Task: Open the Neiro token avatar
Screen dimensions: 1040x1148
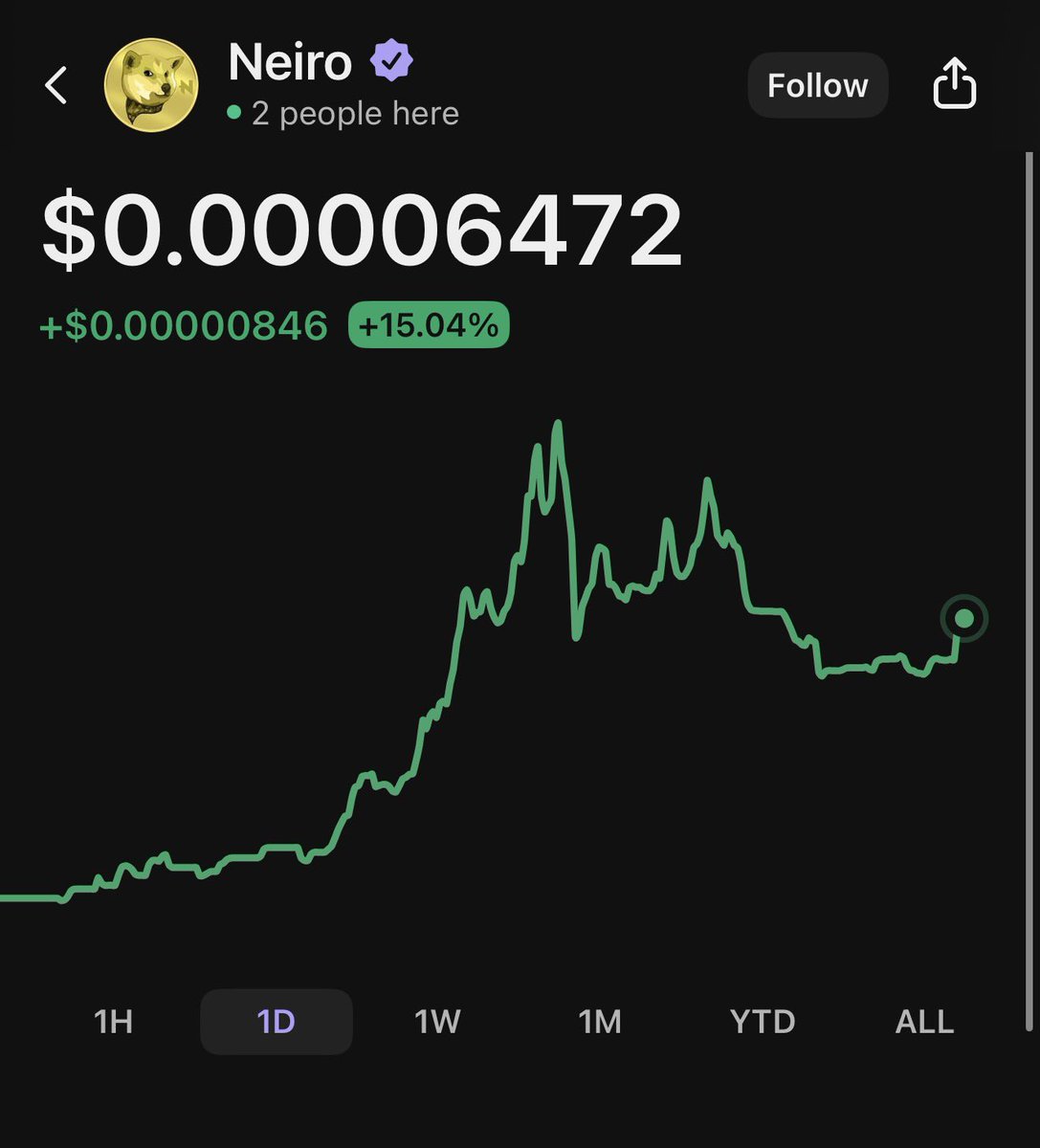Action: (x=151, y=85)
